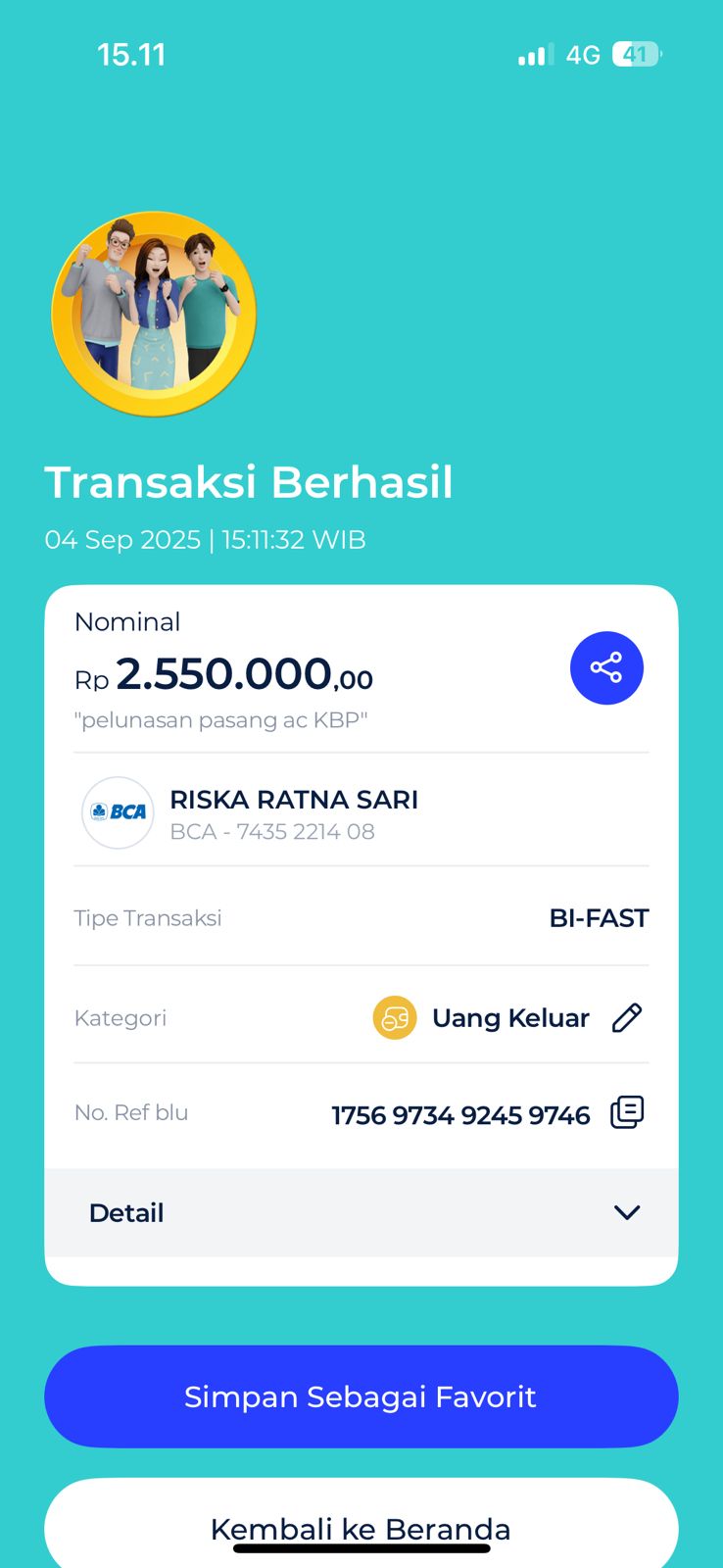Go back with Kembali ke Beranda
Screen dimensions: 723x1568
[361, 1526]
